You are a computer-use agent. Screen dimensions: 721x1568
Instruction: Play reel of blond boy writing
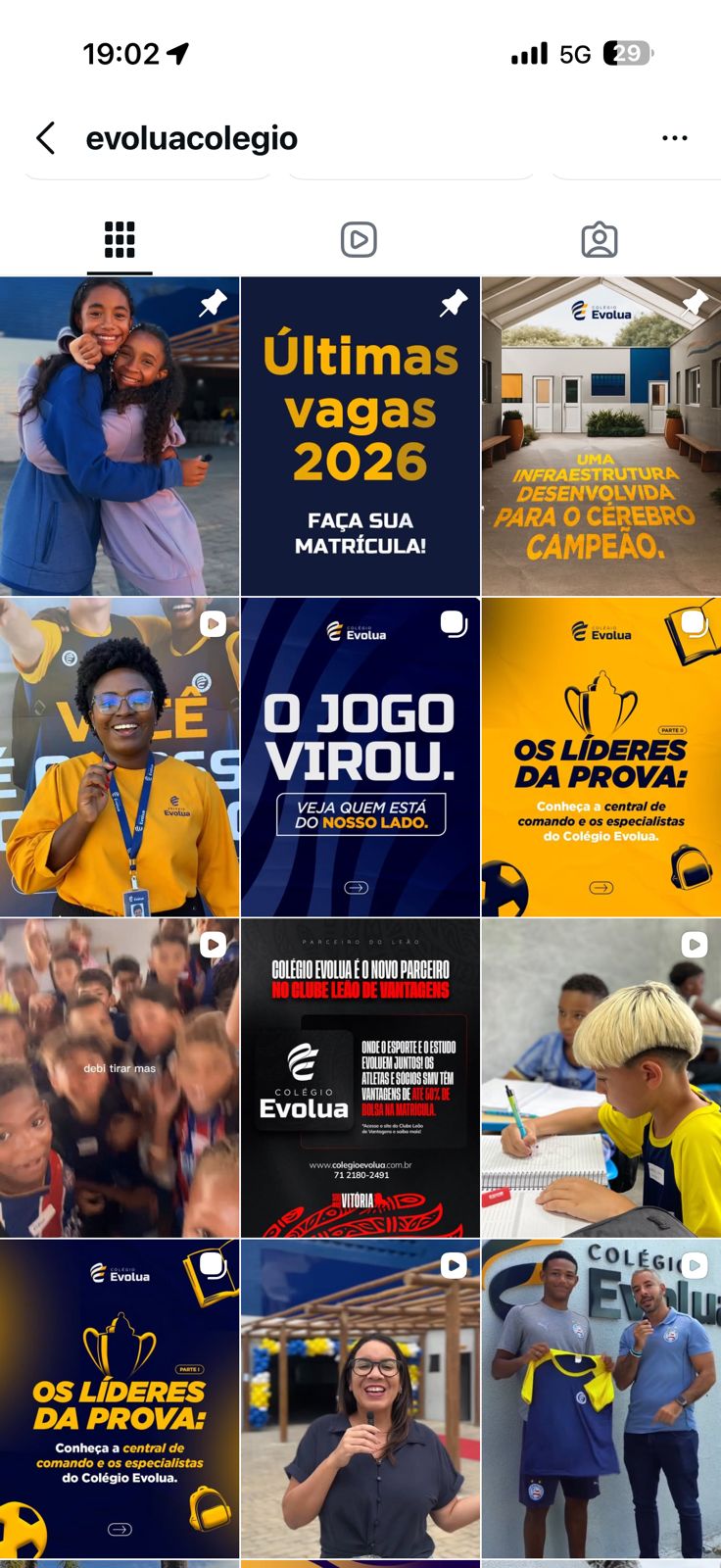coord(601,1078)
